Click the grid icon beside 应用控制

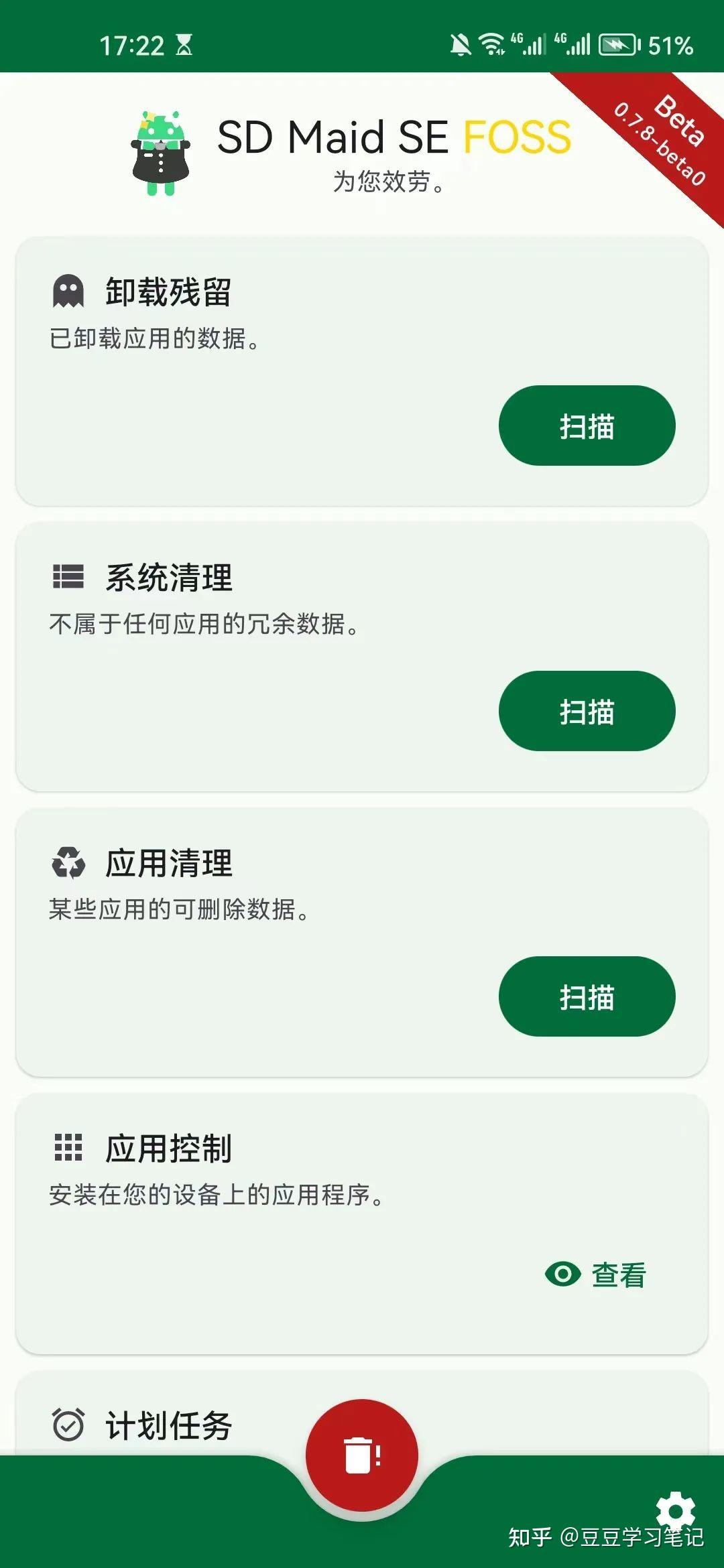click(68, 1147)
